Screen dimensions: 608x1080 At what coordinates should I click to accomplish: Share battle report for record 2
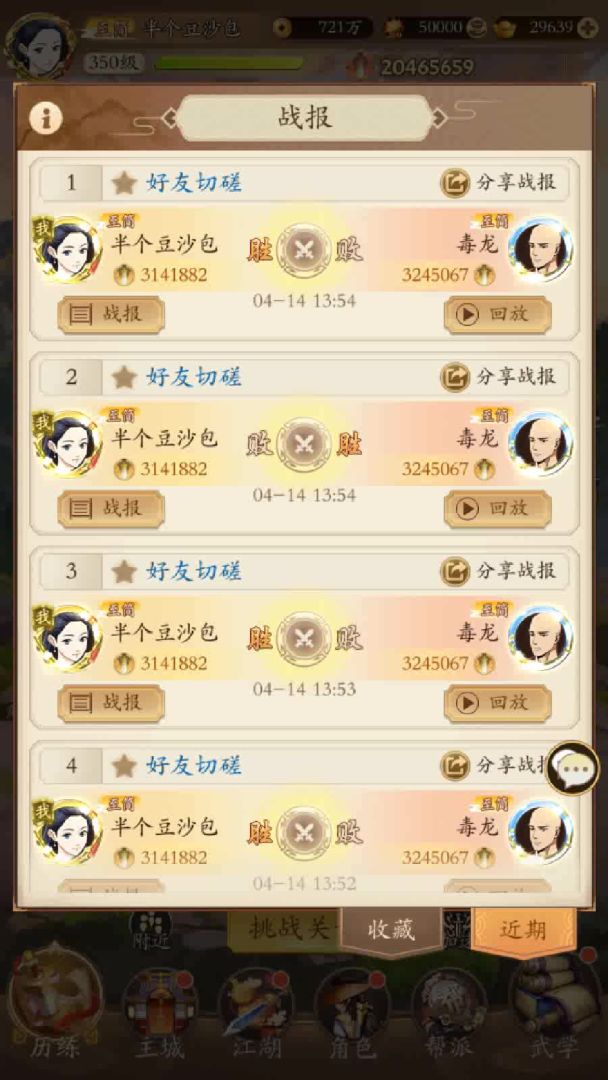click(x=504, y=377)
